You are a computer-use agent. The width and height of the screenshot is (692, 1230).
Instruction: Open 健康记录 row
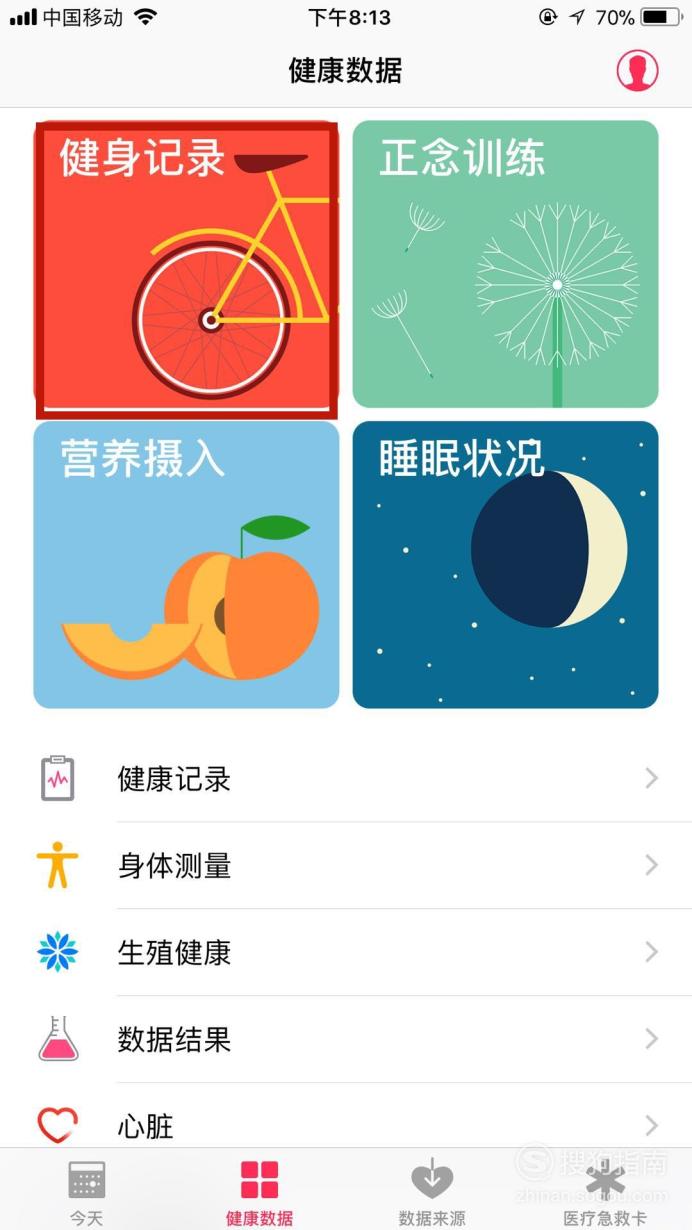tap(346, 779)
